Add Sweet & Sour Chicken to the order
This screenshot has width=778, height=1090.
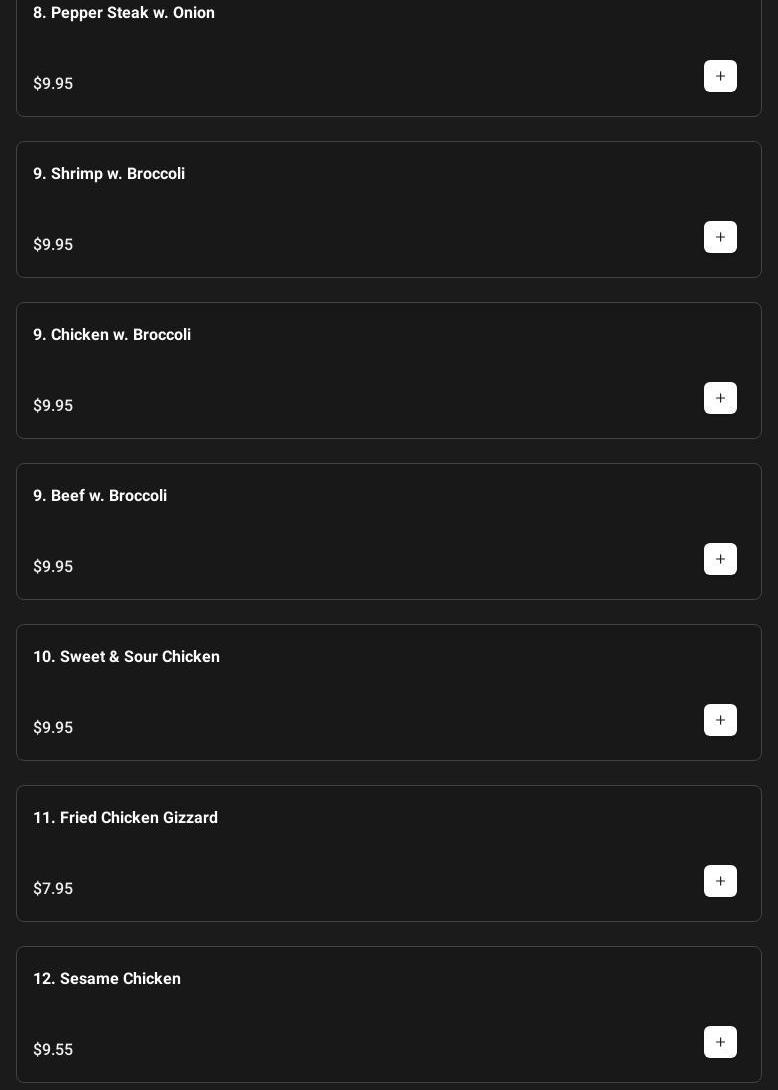point(720,720)
